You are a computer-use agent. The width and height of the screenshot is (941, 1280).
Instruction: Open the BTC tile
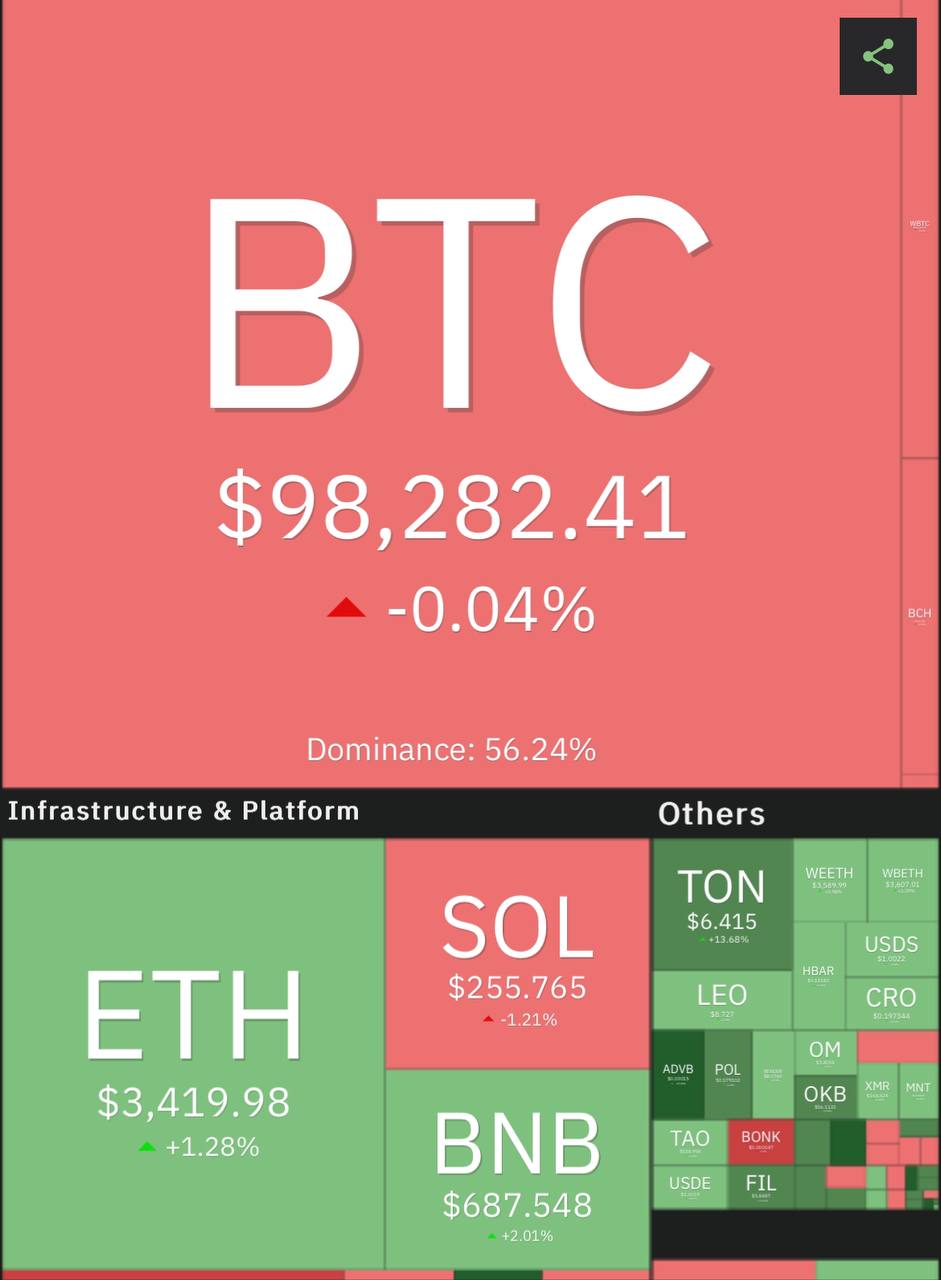[x=452, y=400]
